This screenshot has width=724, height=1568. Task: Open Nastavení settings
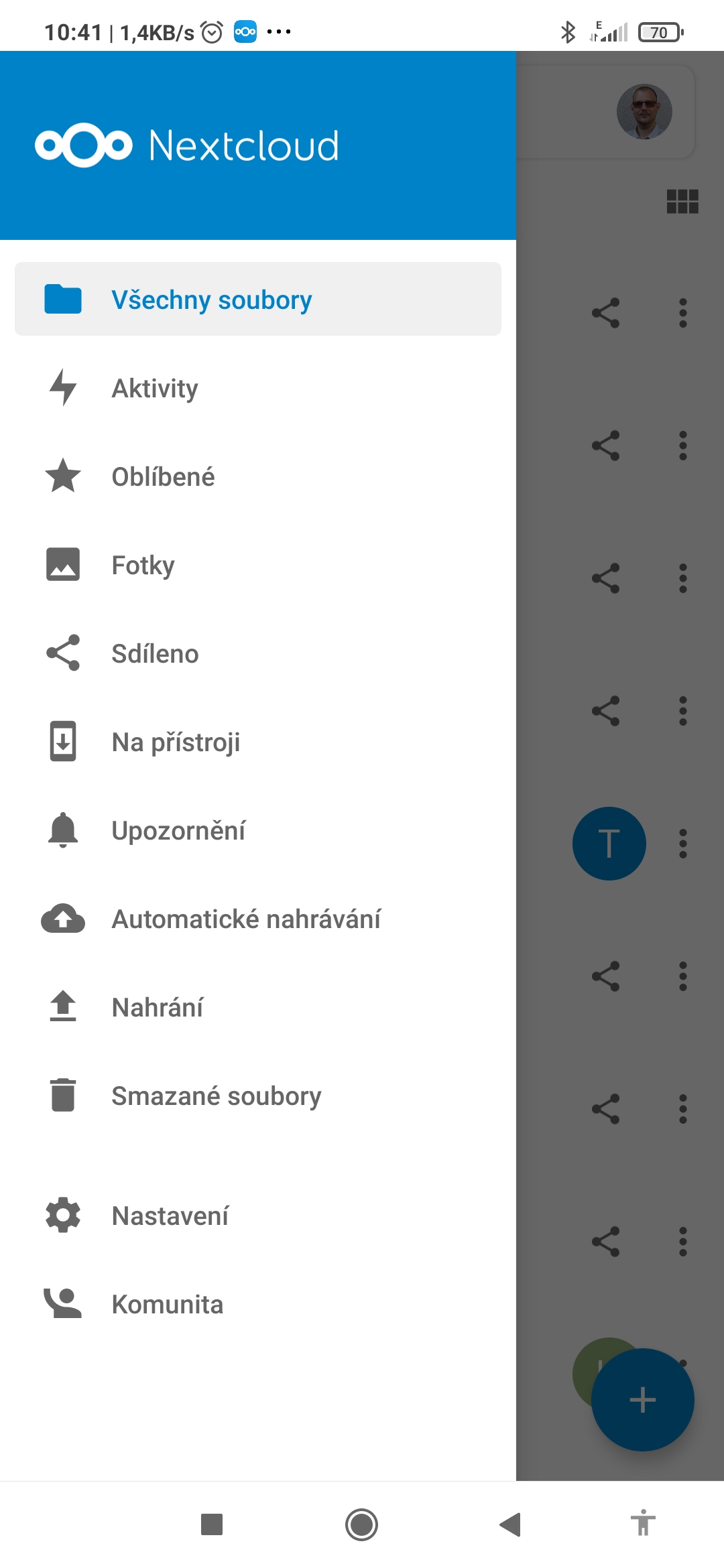(x=170, y=1216)
